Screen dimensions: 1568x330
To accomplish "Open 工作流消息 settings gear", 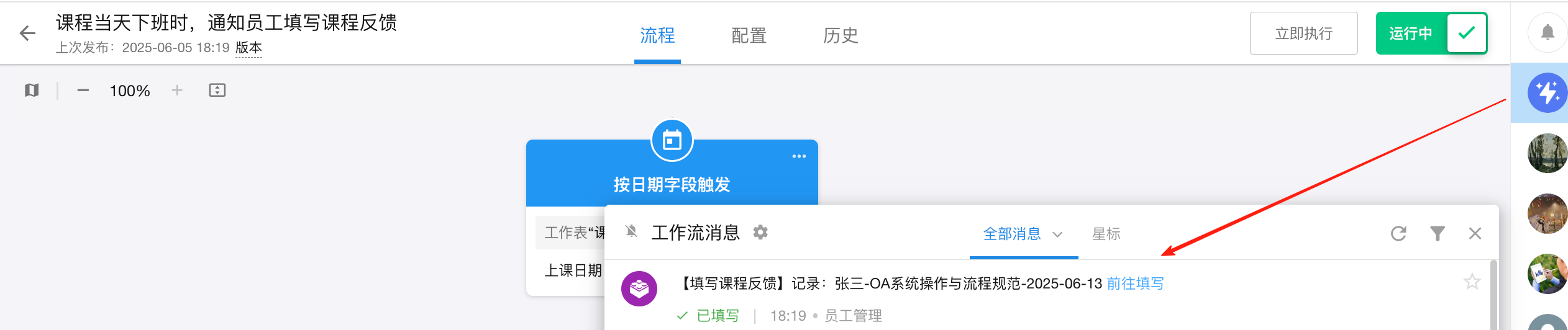I will pos(760,232).
